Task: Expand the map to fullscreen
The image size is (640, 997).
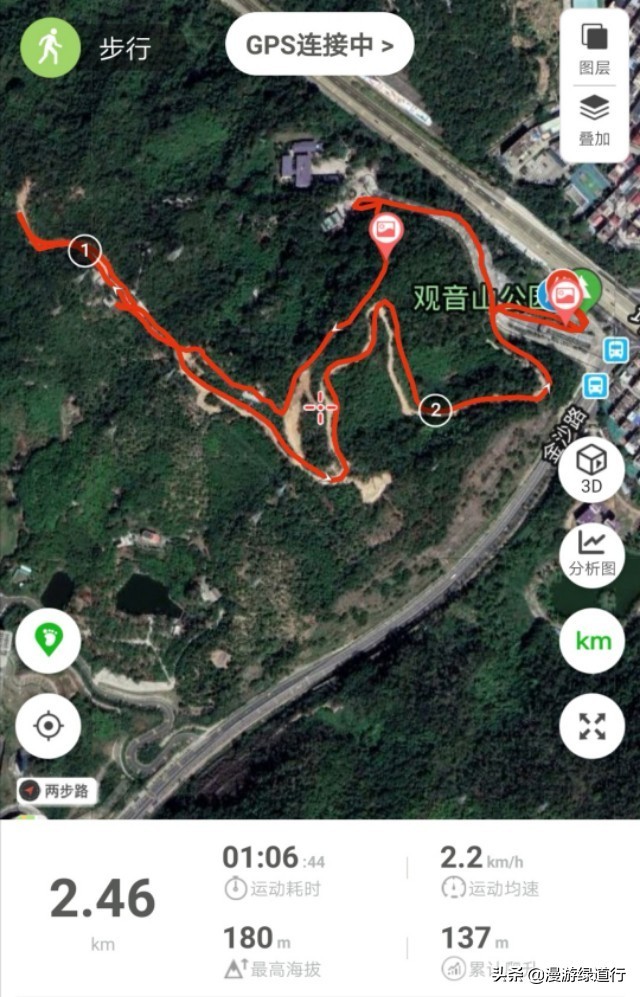Action: coord(592,726)
